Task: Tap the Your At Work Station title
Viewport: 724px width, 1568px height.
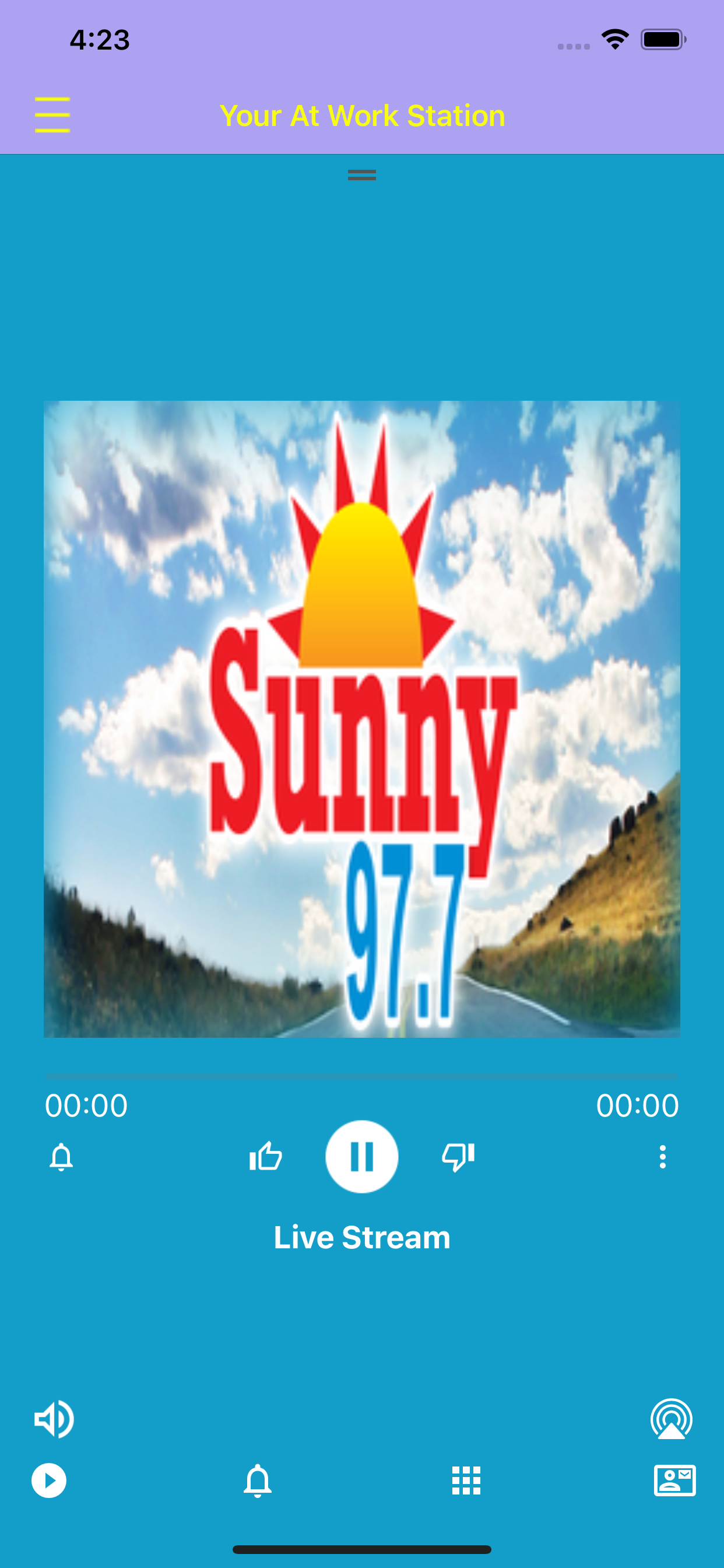Action: point(363,116)
